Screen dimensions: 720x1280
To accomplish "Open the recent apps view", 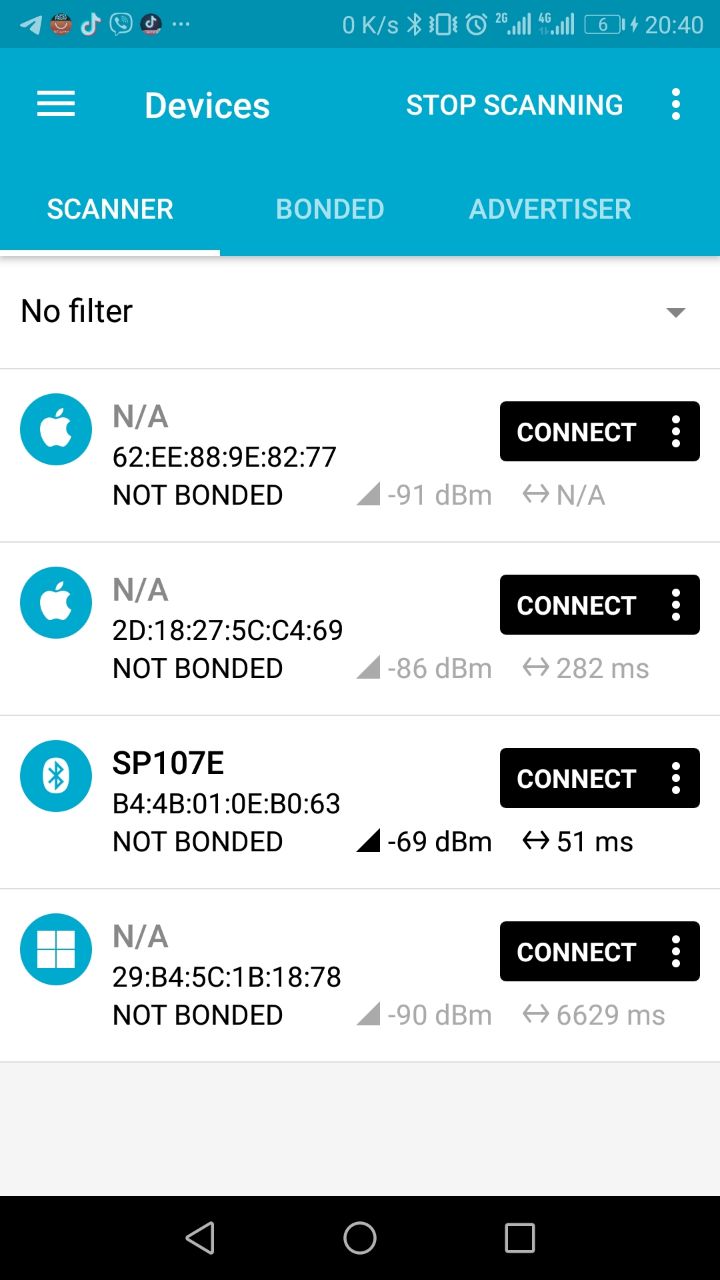I will (x=520, y=1238).
